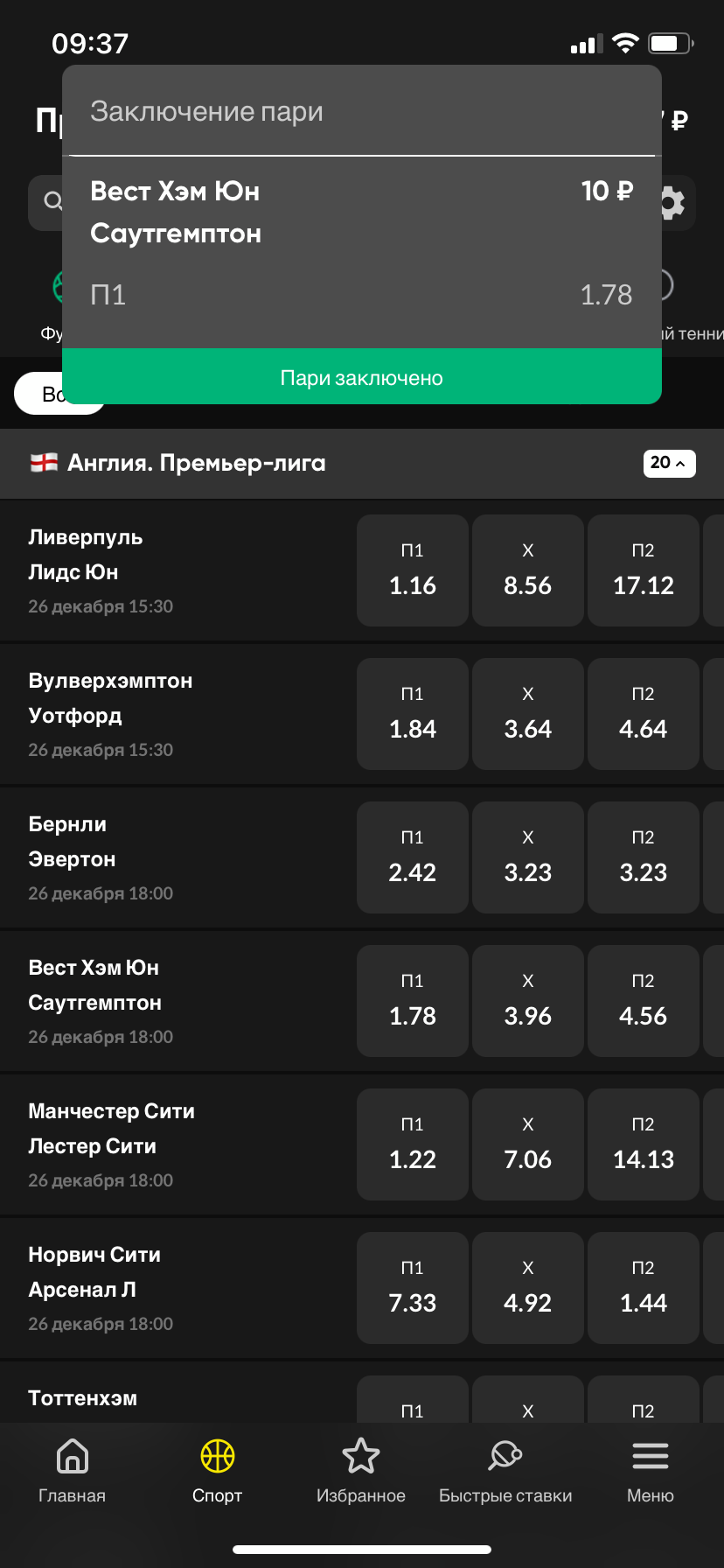Tap the Пари заключено confirmation bar
724x1568 pixels.
(x=362, y=377)
